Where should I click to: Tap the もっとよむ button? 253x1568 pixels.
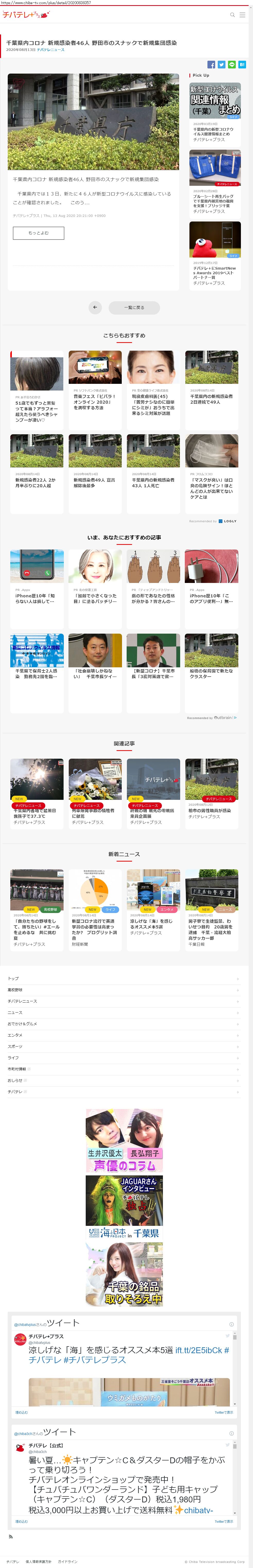38,233
